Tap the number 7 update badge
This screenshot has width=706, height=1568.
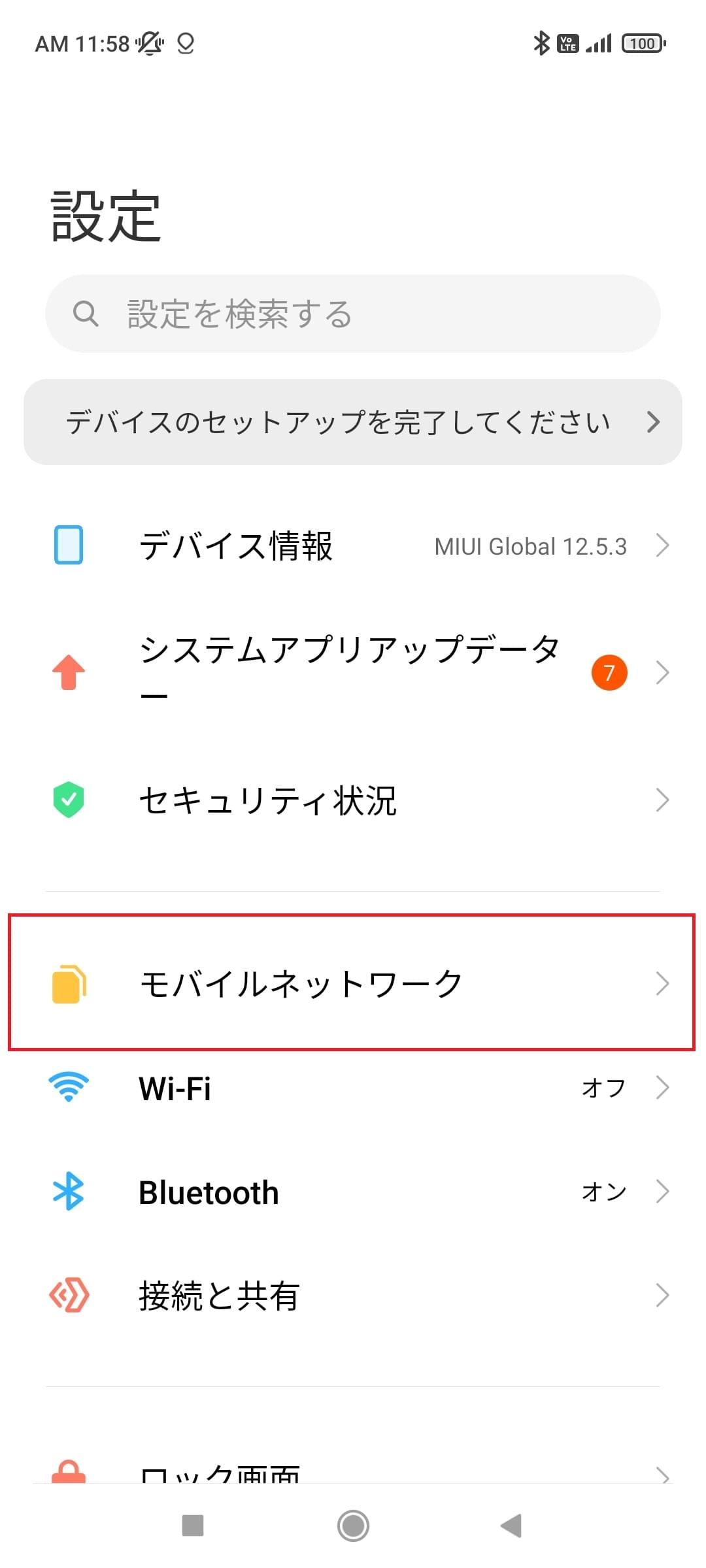click(x=610, y=672)
